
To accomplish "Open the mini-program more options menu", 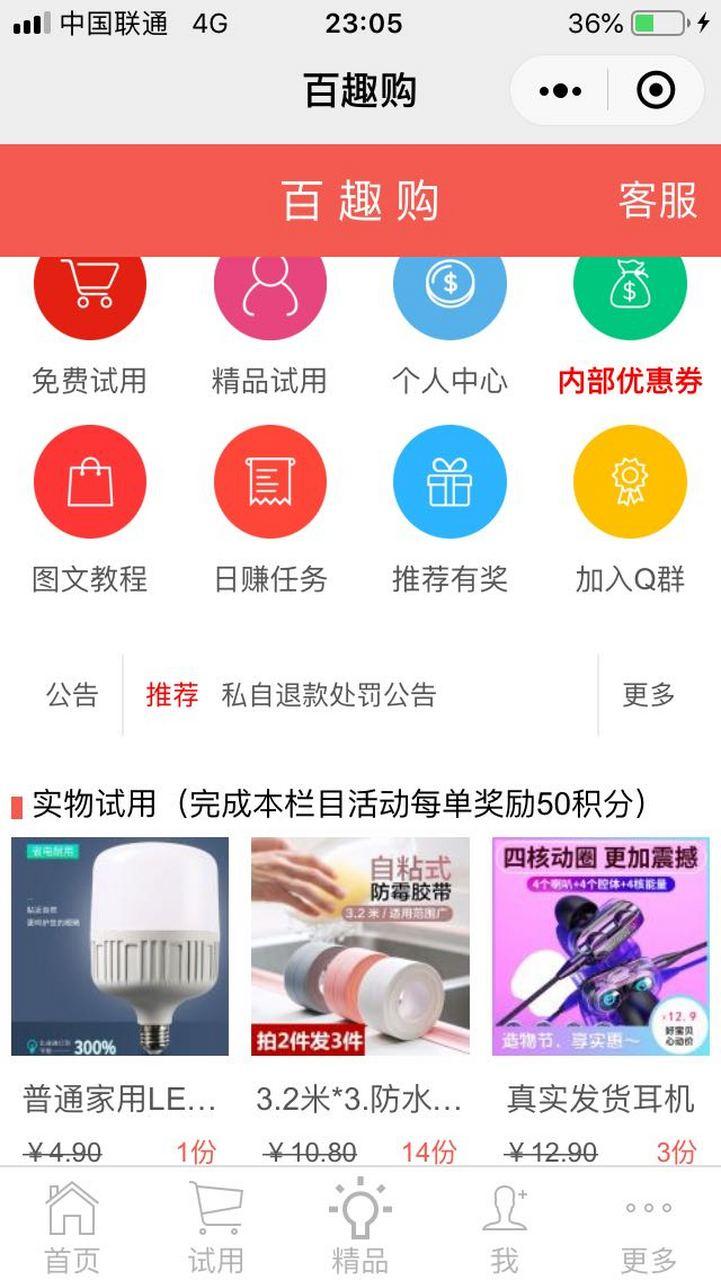I will [558, 88].
